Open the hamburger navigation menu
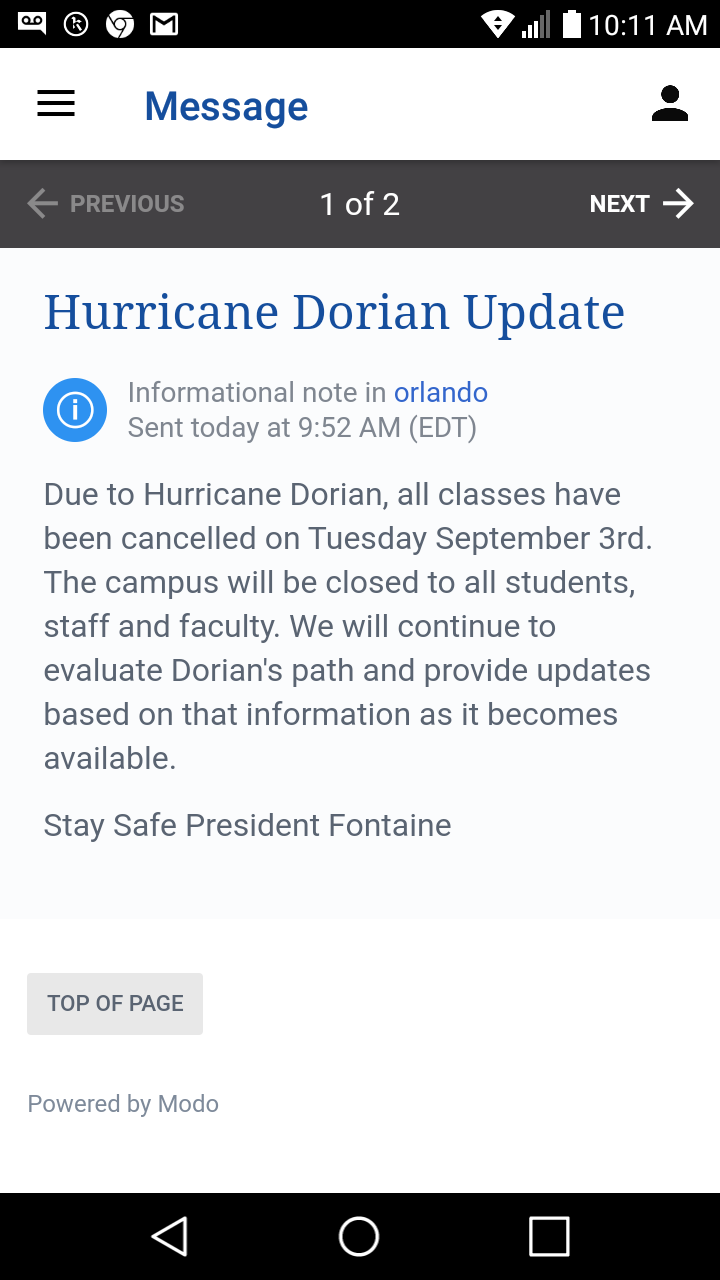The image size is (720, 1280). (56, 104)
